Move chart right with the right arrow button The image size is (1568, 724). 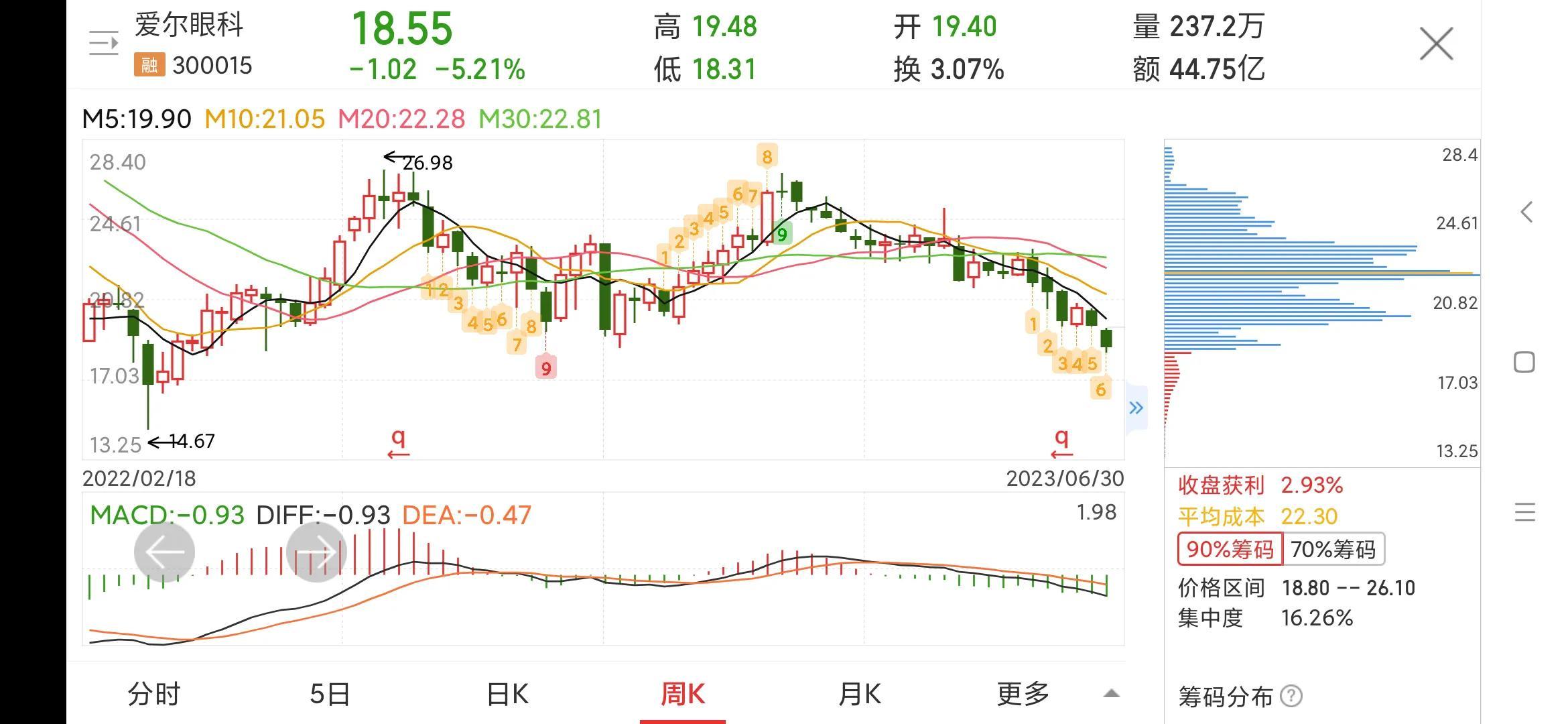pyautogui.click(x=316, y=552)
